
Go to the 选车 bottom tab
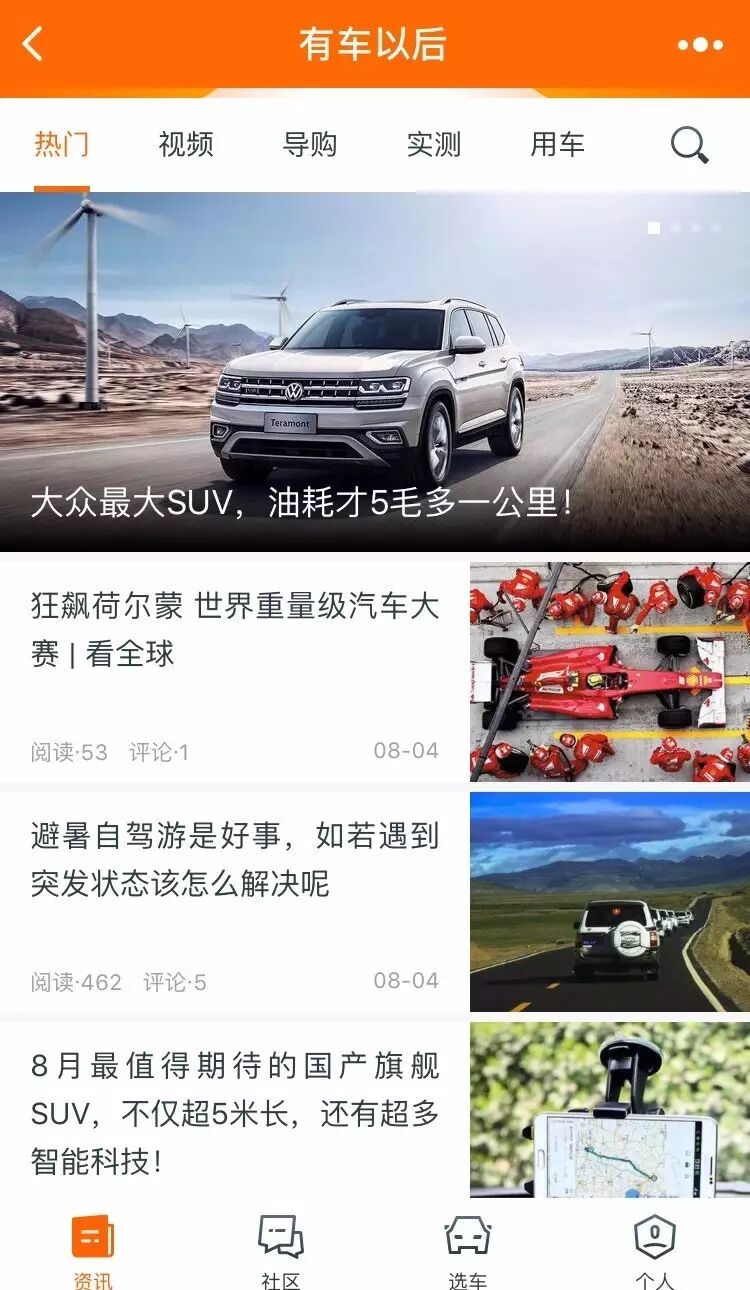tap(468, 1250)
